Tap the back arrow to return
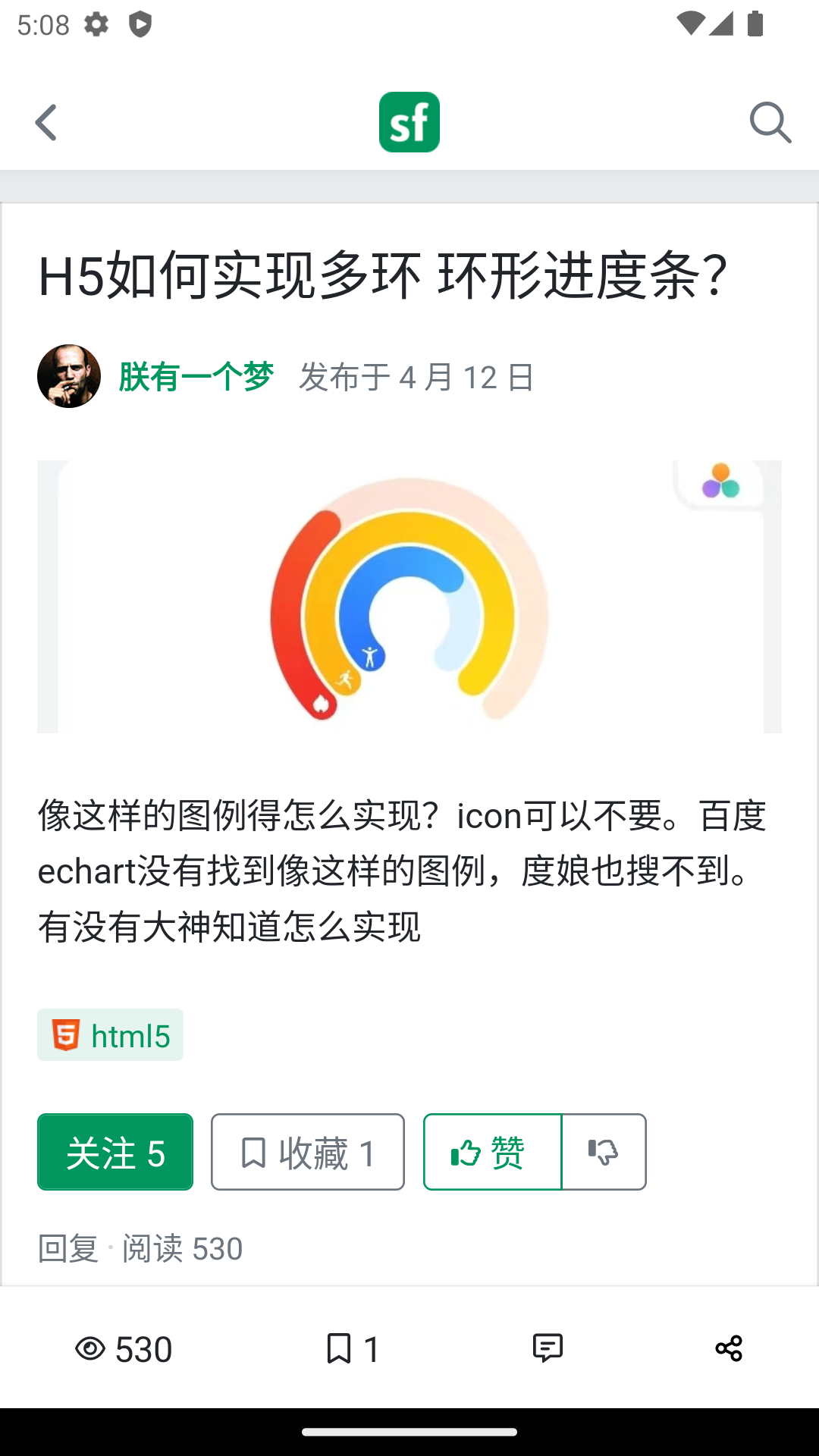 point(45,121)
